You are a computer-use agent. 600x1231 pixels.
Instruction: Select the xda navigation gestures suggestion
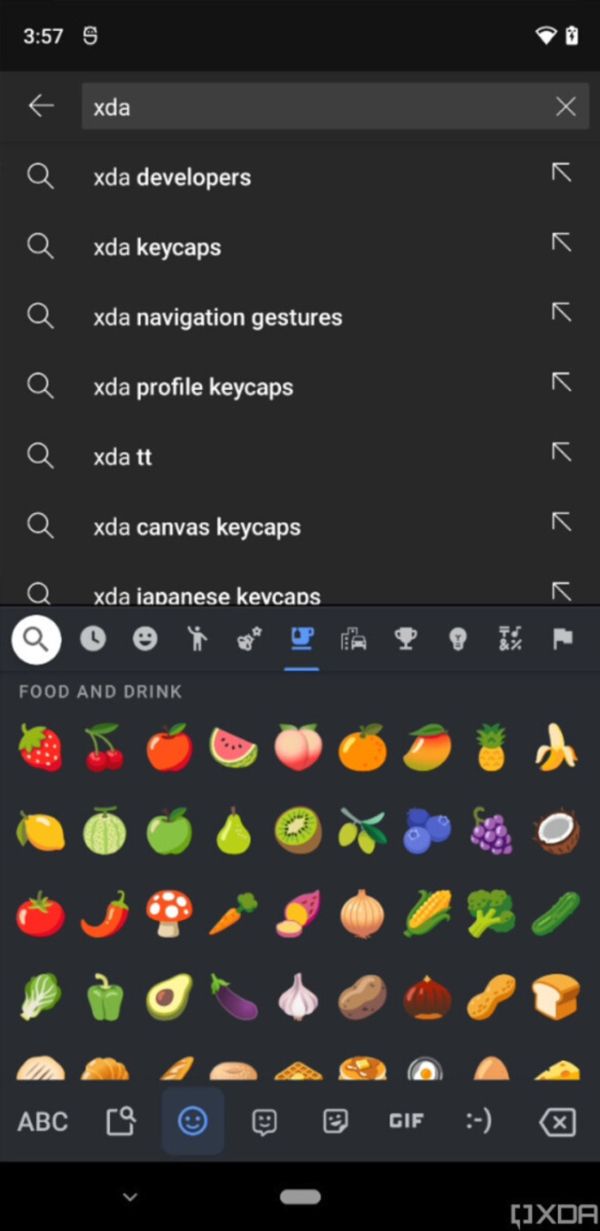217,318
